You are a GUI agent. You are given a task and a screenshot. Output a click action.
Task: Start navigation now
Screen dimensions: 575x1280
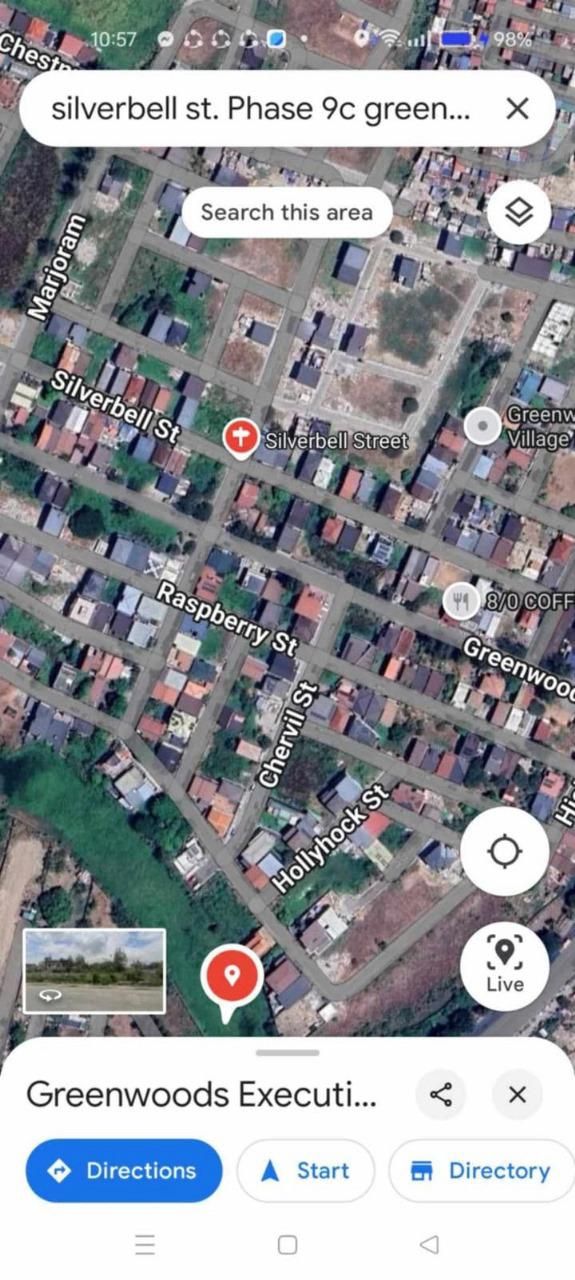tap(306, 1170)
